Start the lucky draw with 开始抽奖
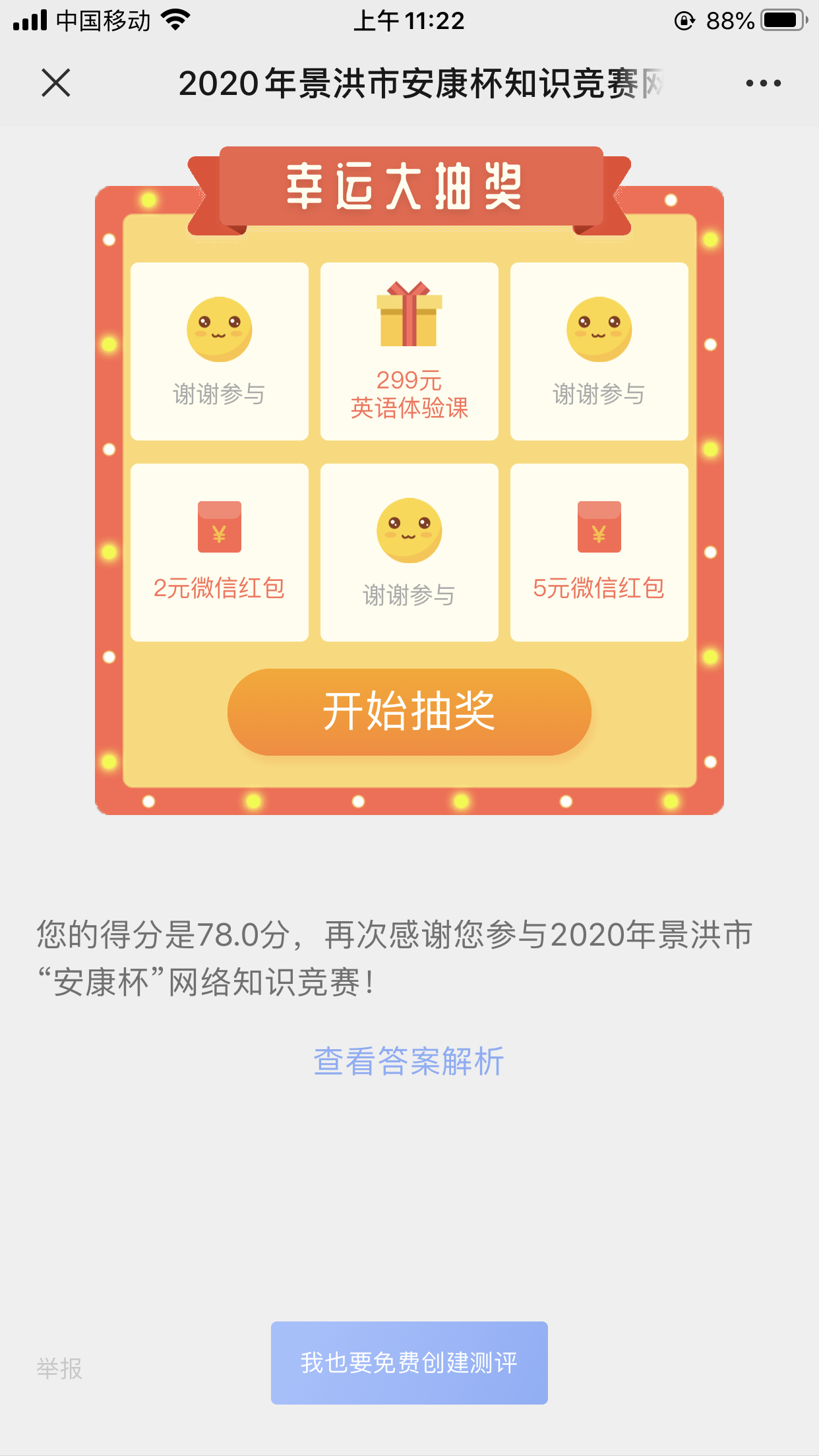Viewport: 819px width, 1456px height. [x=409, y=712]
